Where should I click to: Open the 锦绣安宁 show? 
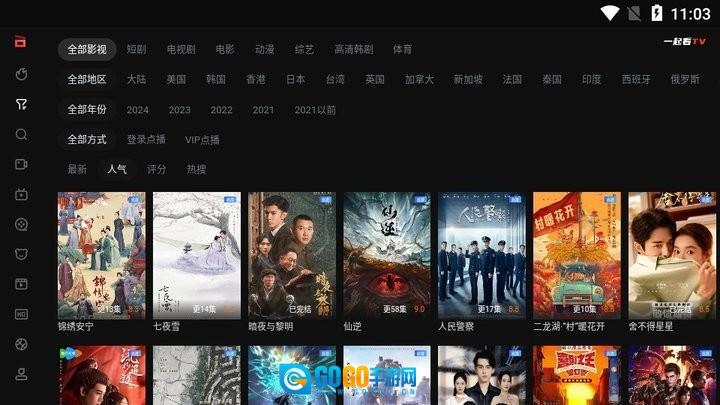tap(101, 255)
